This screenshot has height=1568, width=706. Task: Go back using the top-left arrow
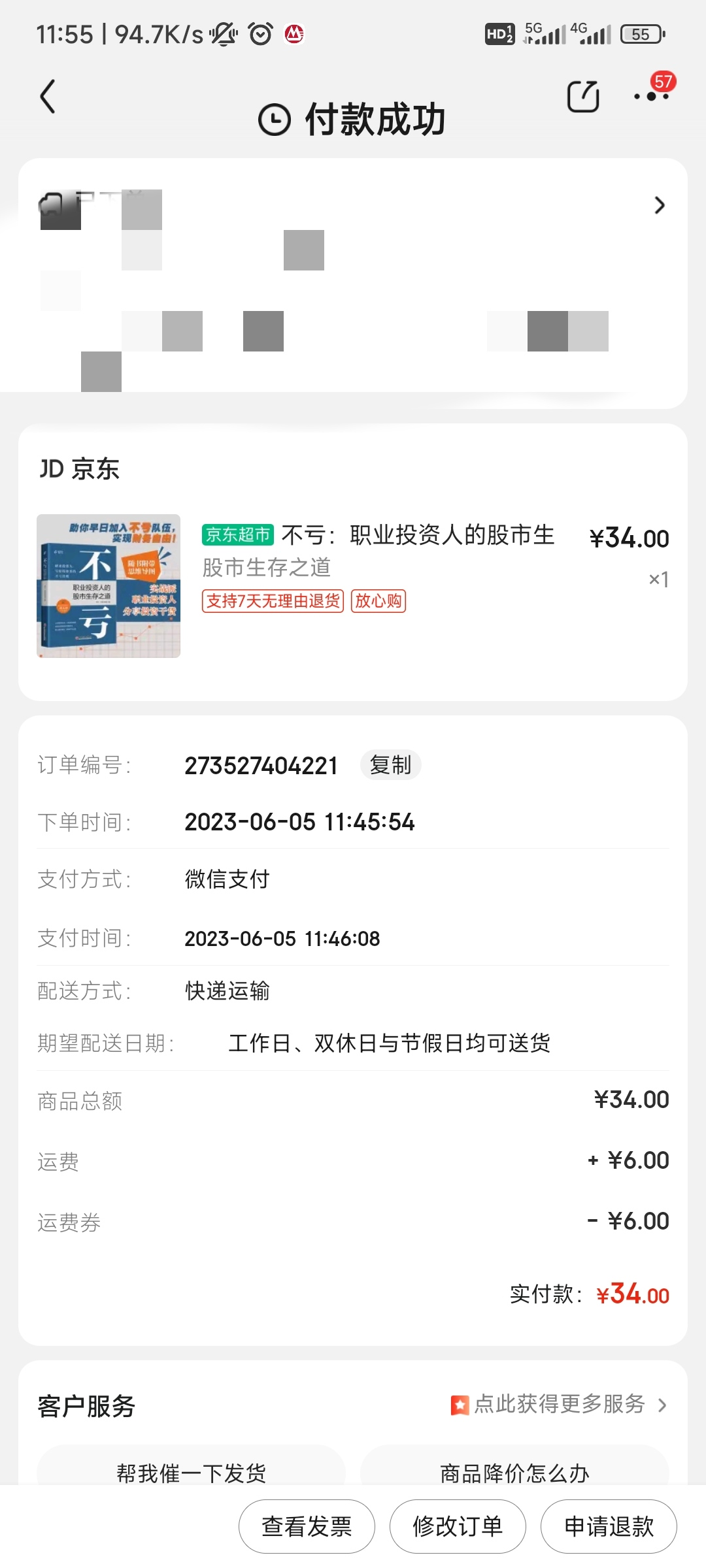[x=48, y=97]
